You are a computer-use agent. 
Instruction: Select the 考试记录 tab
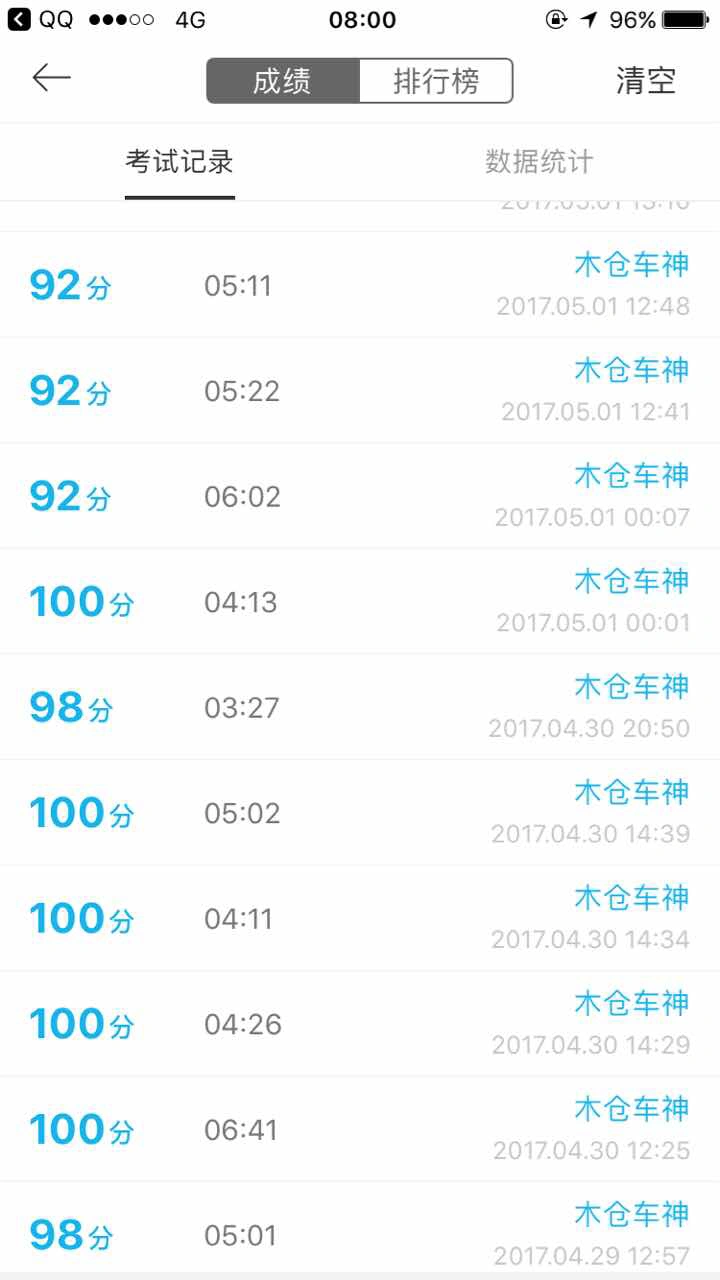pos(180,162)
